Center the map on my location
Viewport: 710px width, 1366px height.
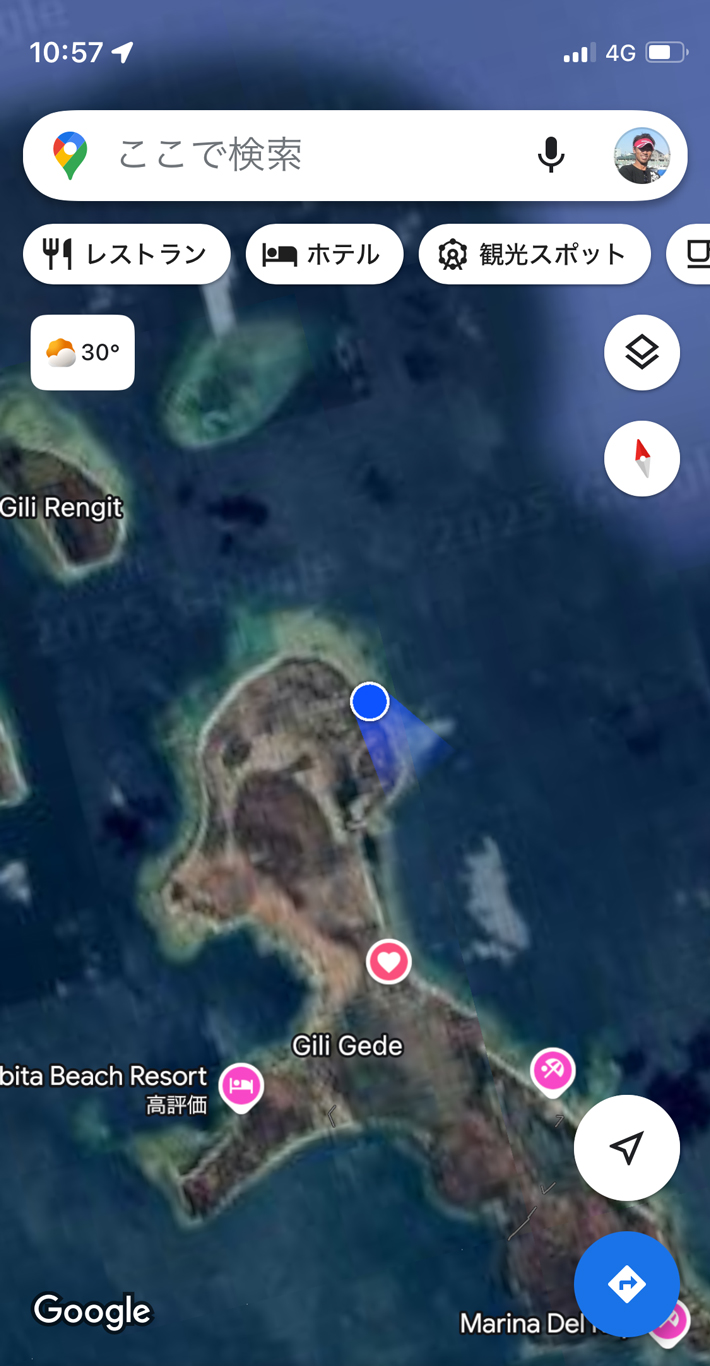(626, 1148)
